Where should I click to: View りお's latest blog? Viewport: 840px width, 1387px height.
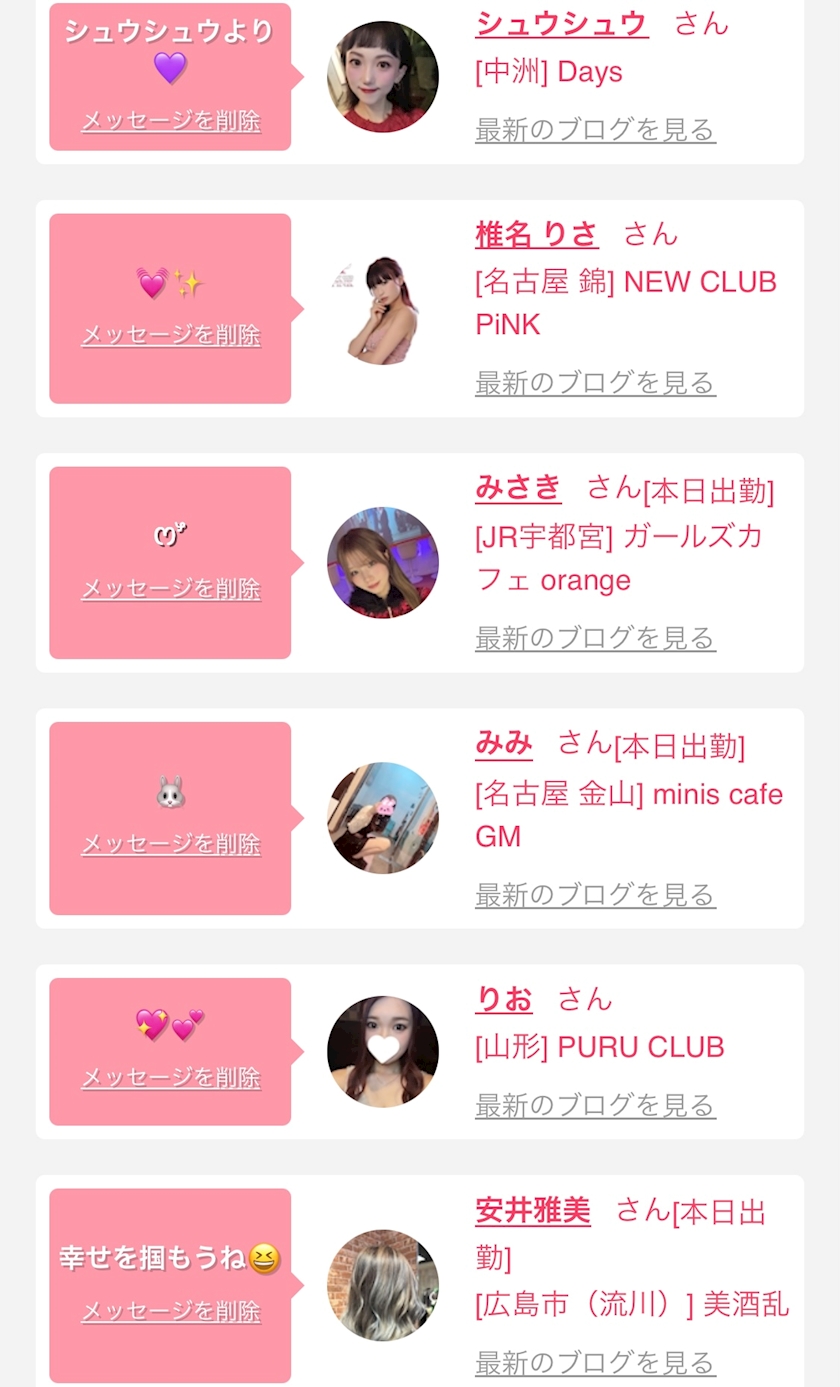(x=595, y=1106)
